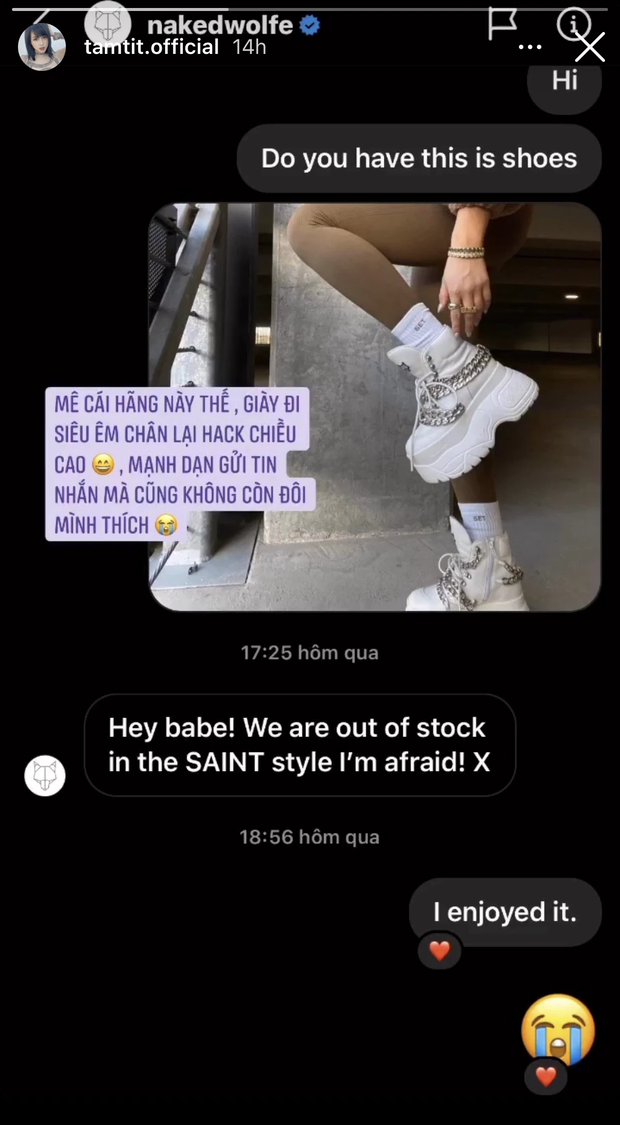620x1125 pixels.
Task: Close the story viewer
Action: [590, 46]
